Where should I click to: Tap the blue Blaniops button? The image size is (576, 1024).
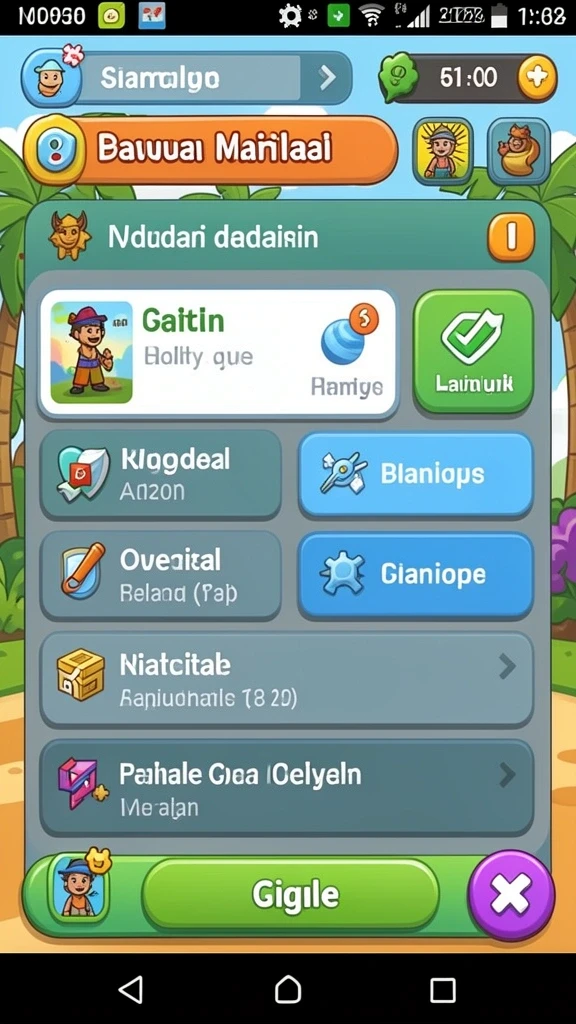tap(416, 474)
